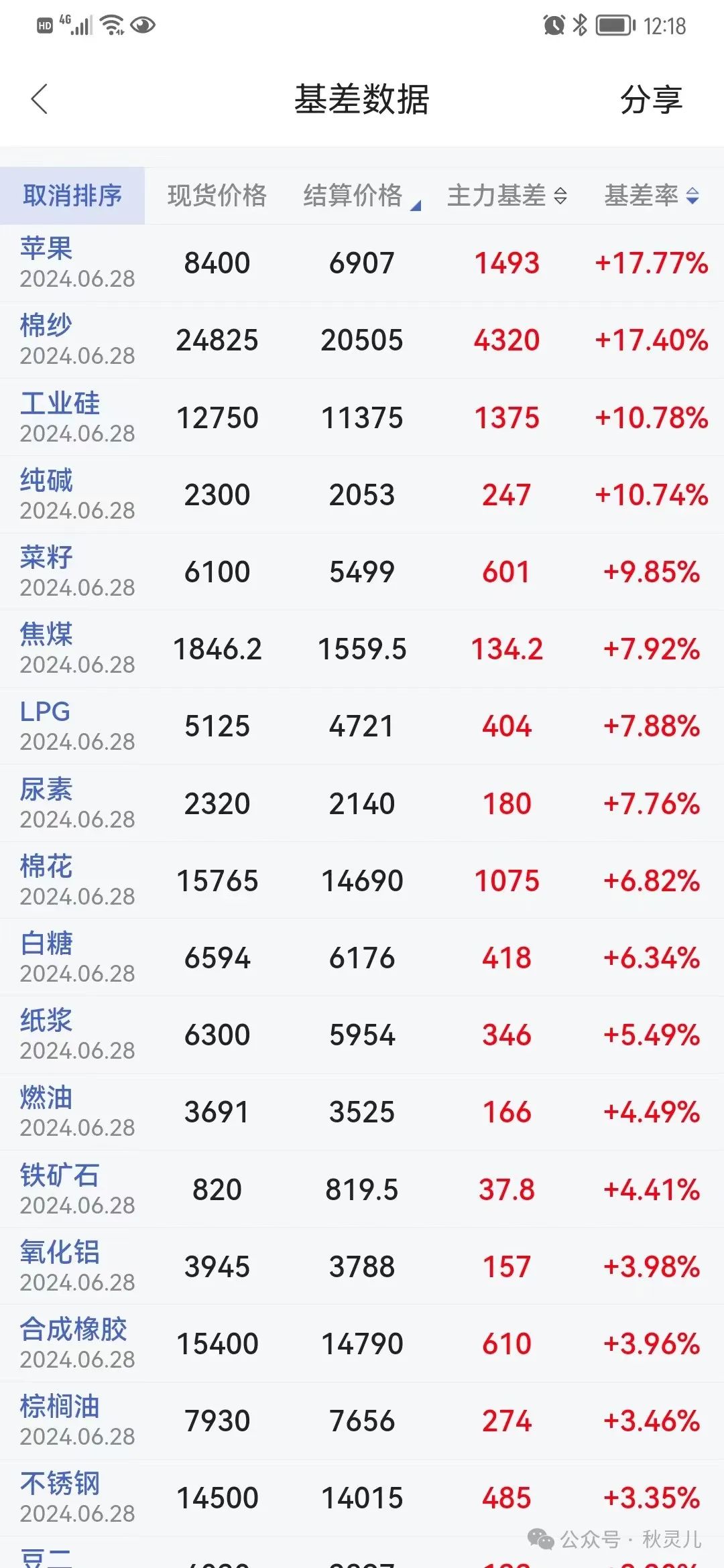Tap the 分享 share button

tap(650, 100)
